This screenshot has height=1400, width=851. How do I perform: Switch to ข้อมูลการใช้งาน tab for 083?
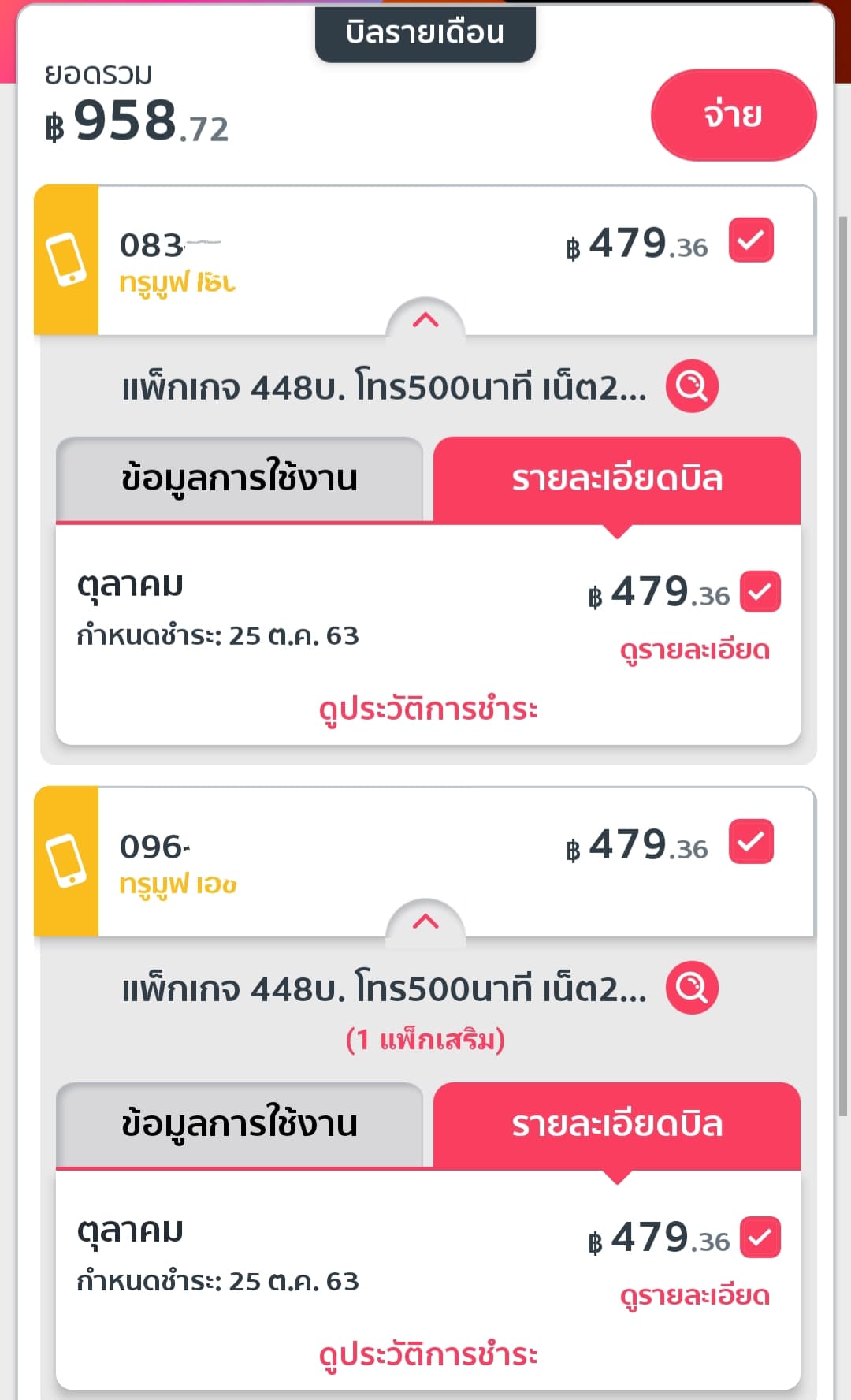click(x=240, y=478)
